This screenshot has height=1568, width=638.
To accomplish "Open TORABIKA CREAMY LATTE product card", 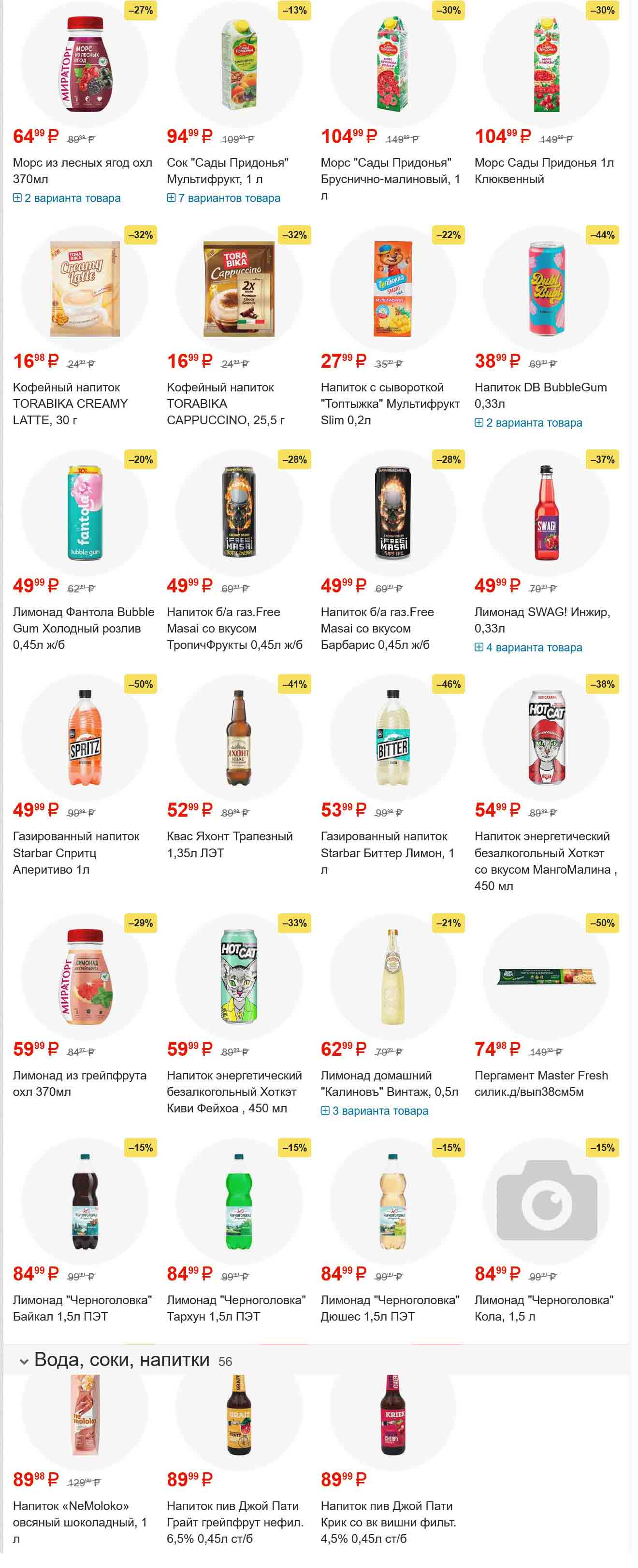I will [x=70, y=403].
